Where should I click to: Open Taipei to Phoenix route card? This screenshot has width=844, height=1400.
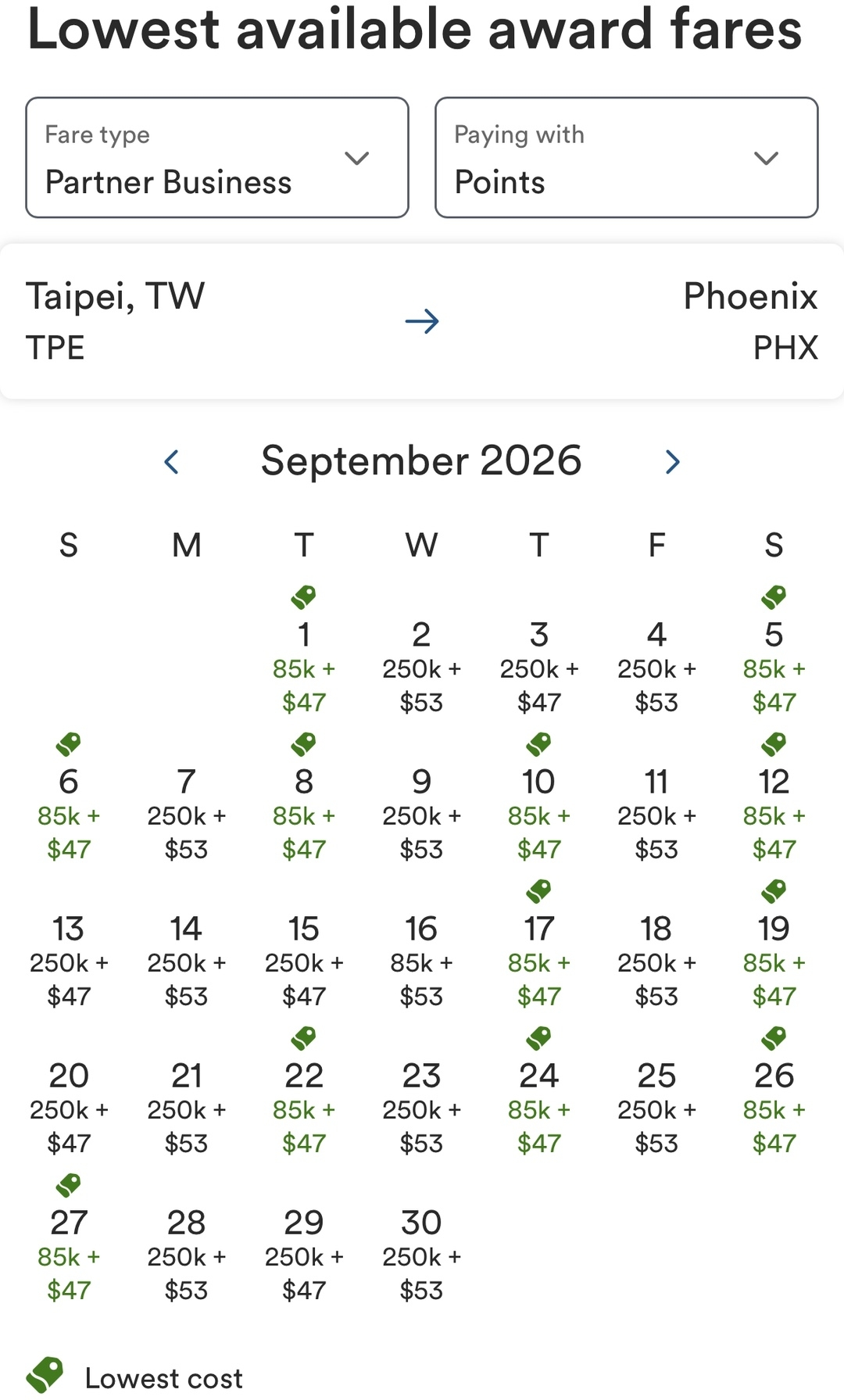(422, 321)
